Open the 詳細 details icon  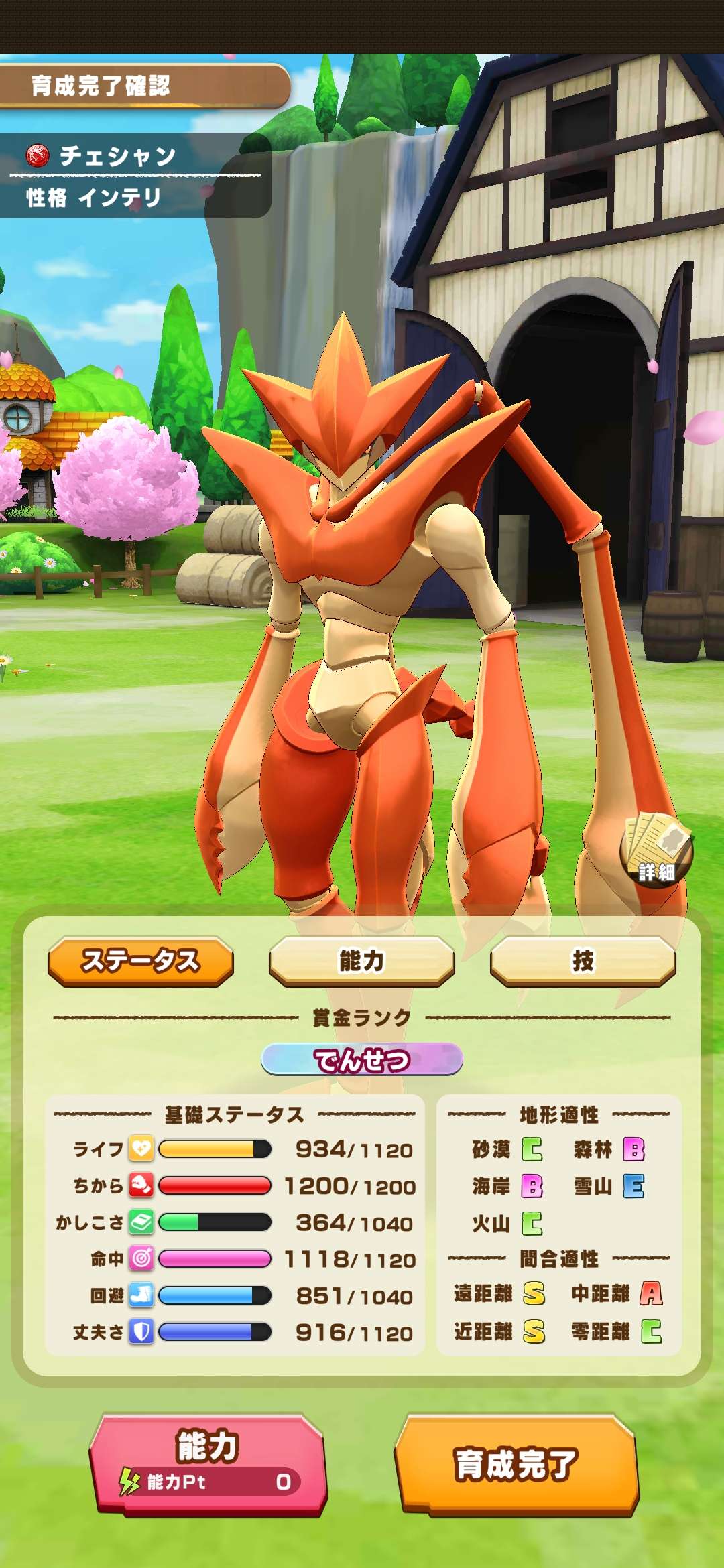click(x=656, y=851)
